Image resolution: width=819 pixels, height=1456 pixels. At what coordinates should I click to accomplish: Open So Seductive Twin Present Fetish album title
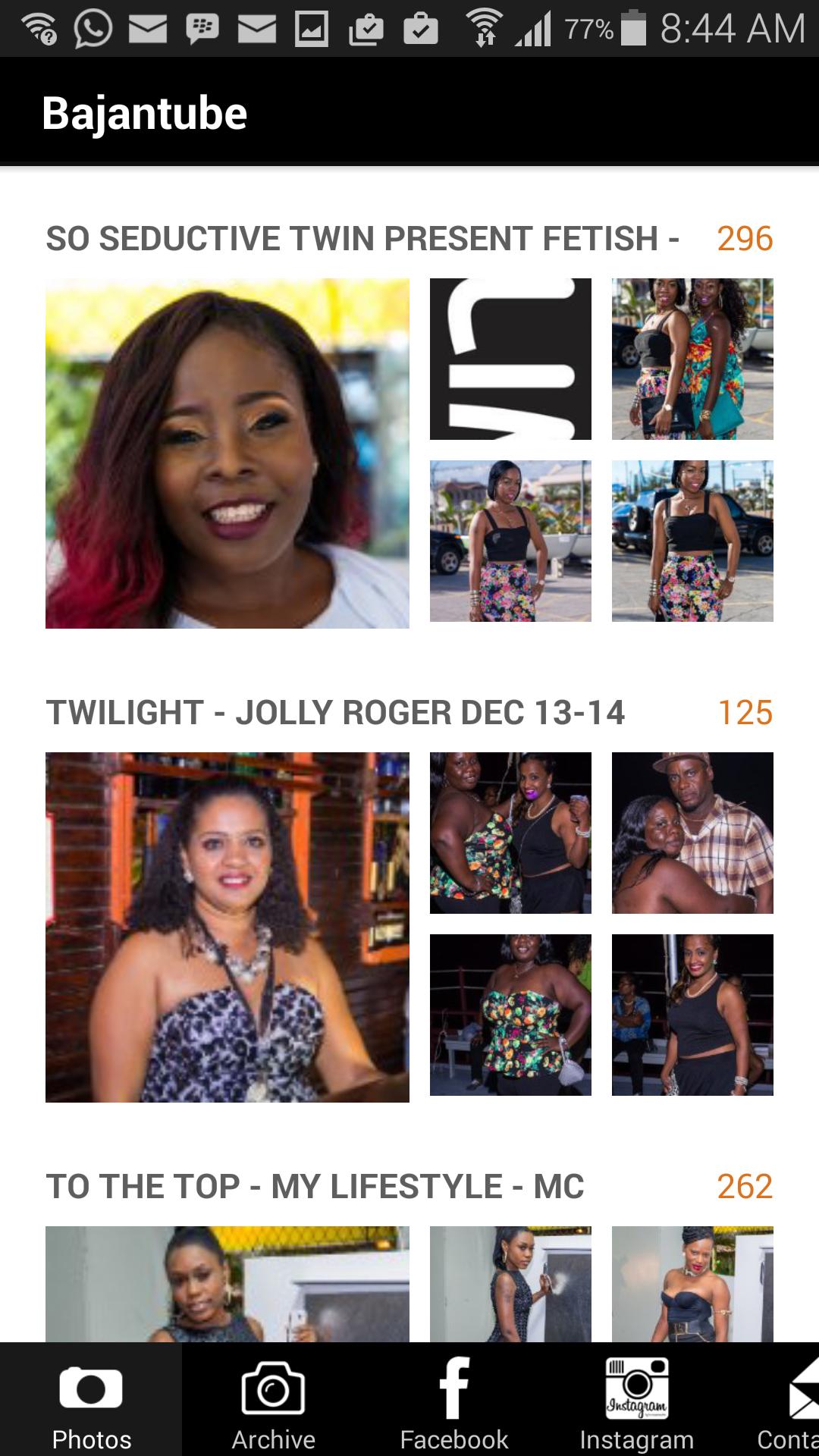click(x=362, y=238)
